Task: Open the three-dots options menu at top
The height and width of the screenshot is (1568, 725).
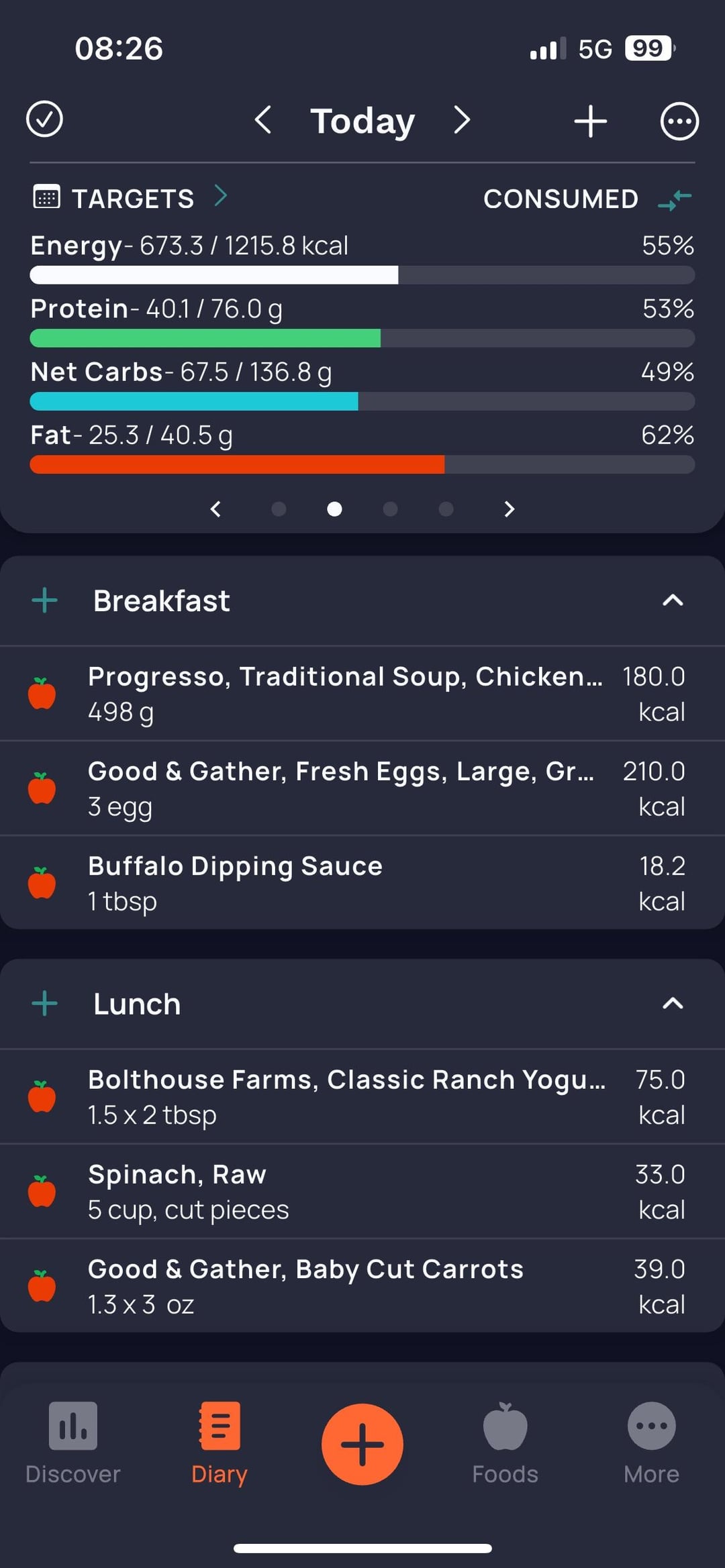Action: 679,121
